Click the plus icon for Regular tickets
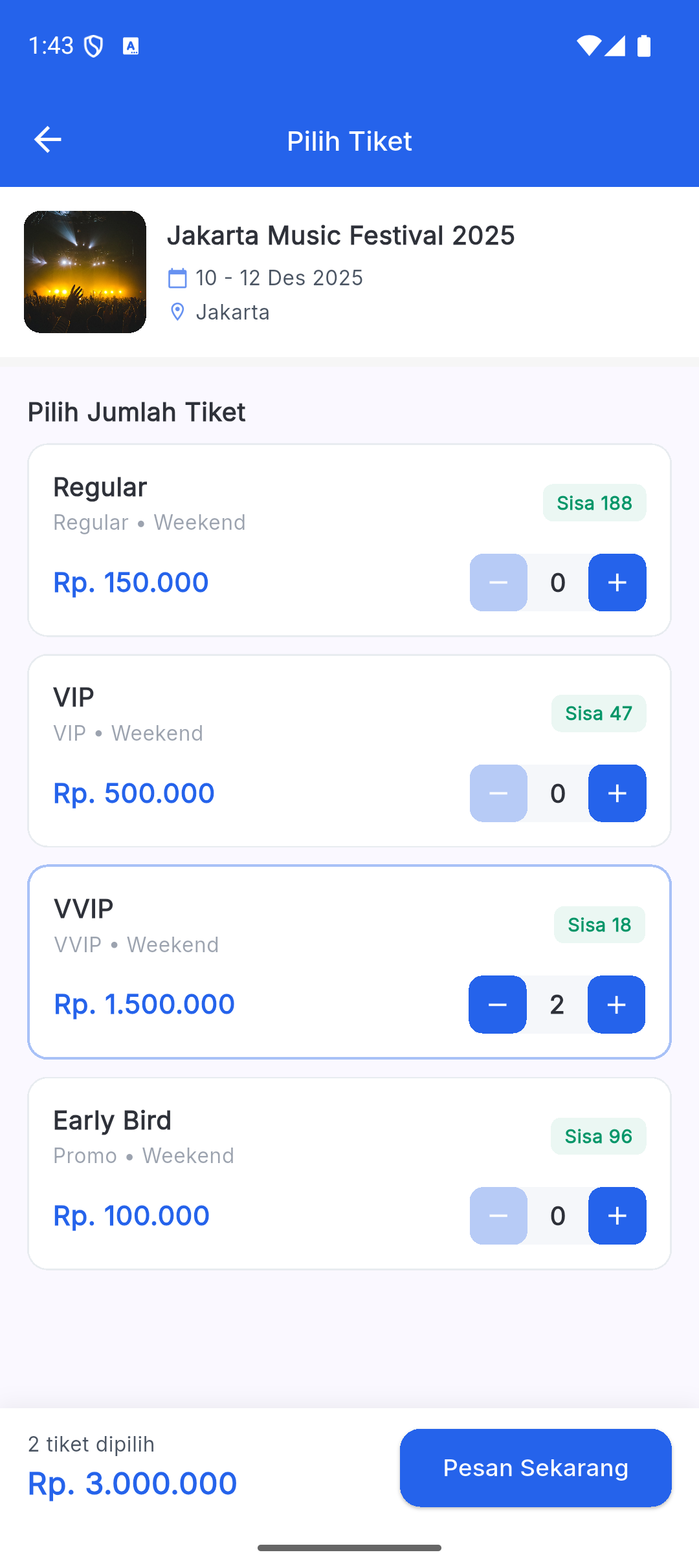The image size is (699, 1568). click(617, 582)
